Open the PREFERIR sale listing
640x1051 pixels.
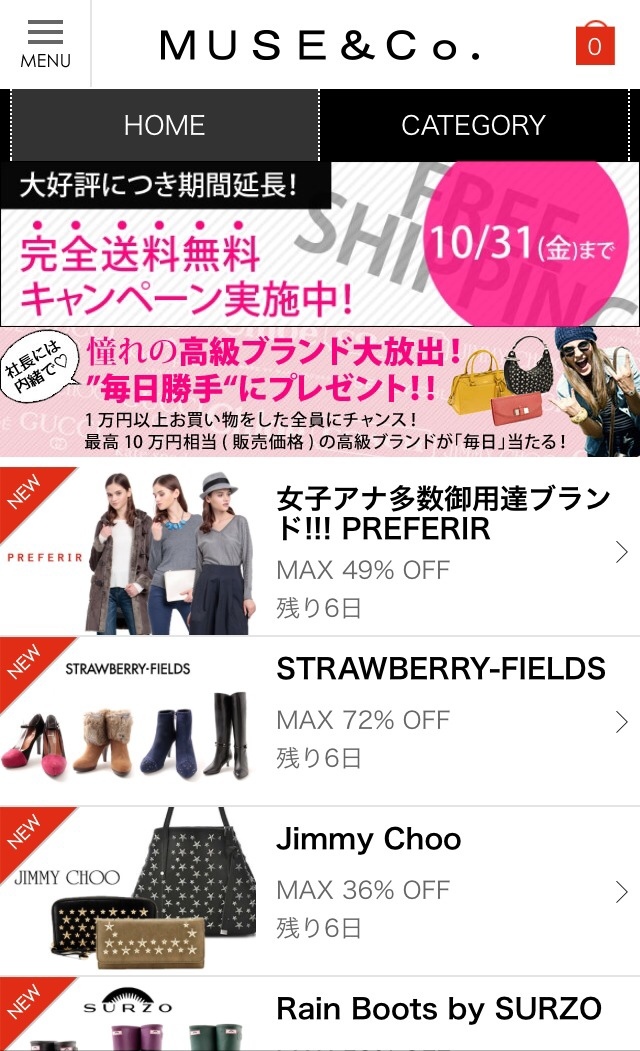pyautogui.click(x=320, y=550)
